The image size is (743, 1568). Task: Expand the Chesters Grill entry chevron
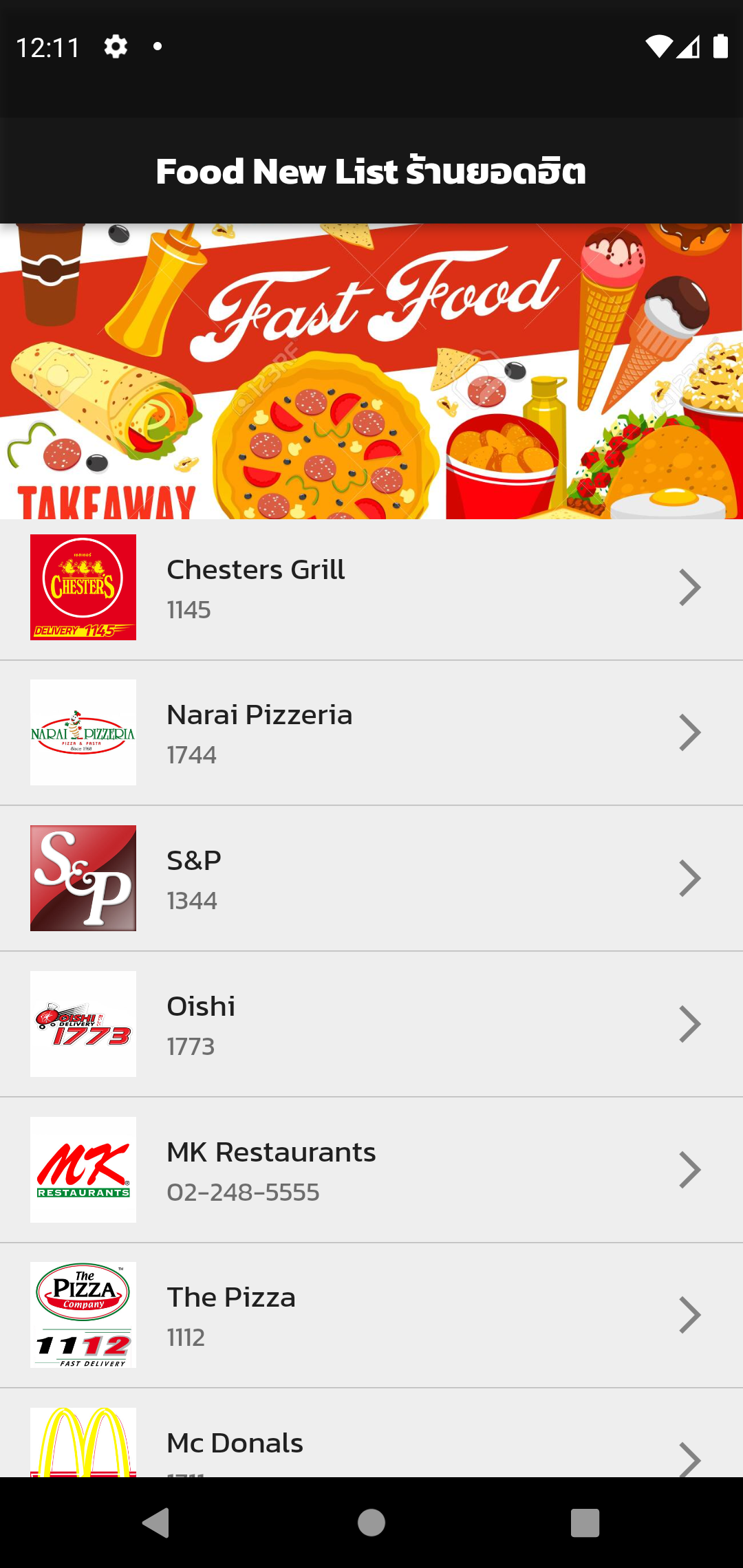point(690,587)
